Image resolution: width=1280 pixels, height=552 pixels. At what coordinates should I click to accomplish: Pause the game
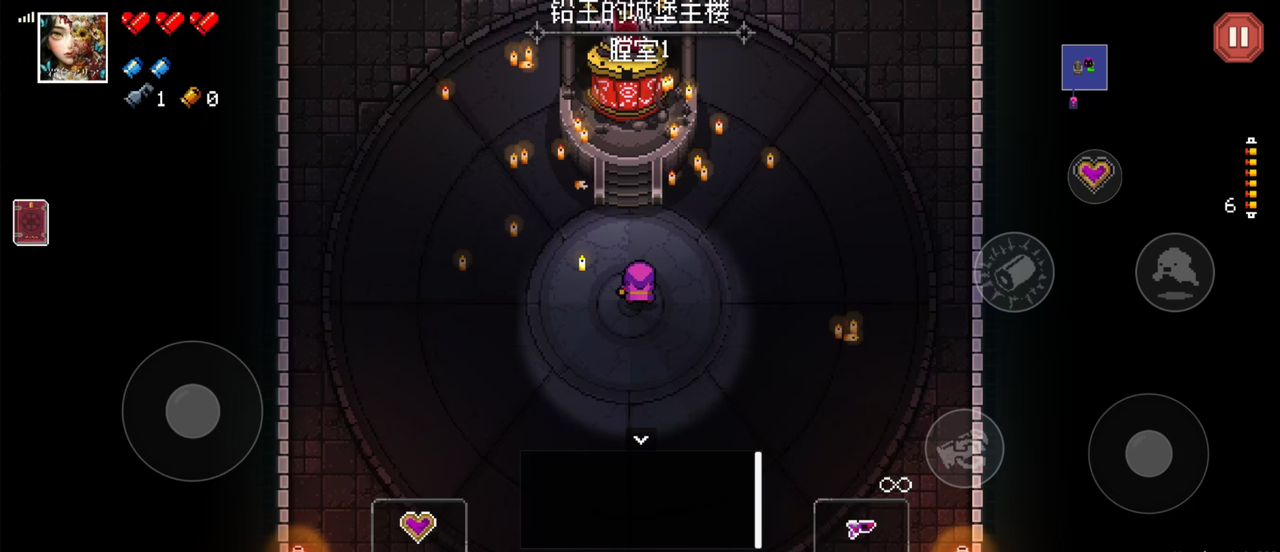[1238, 38]
